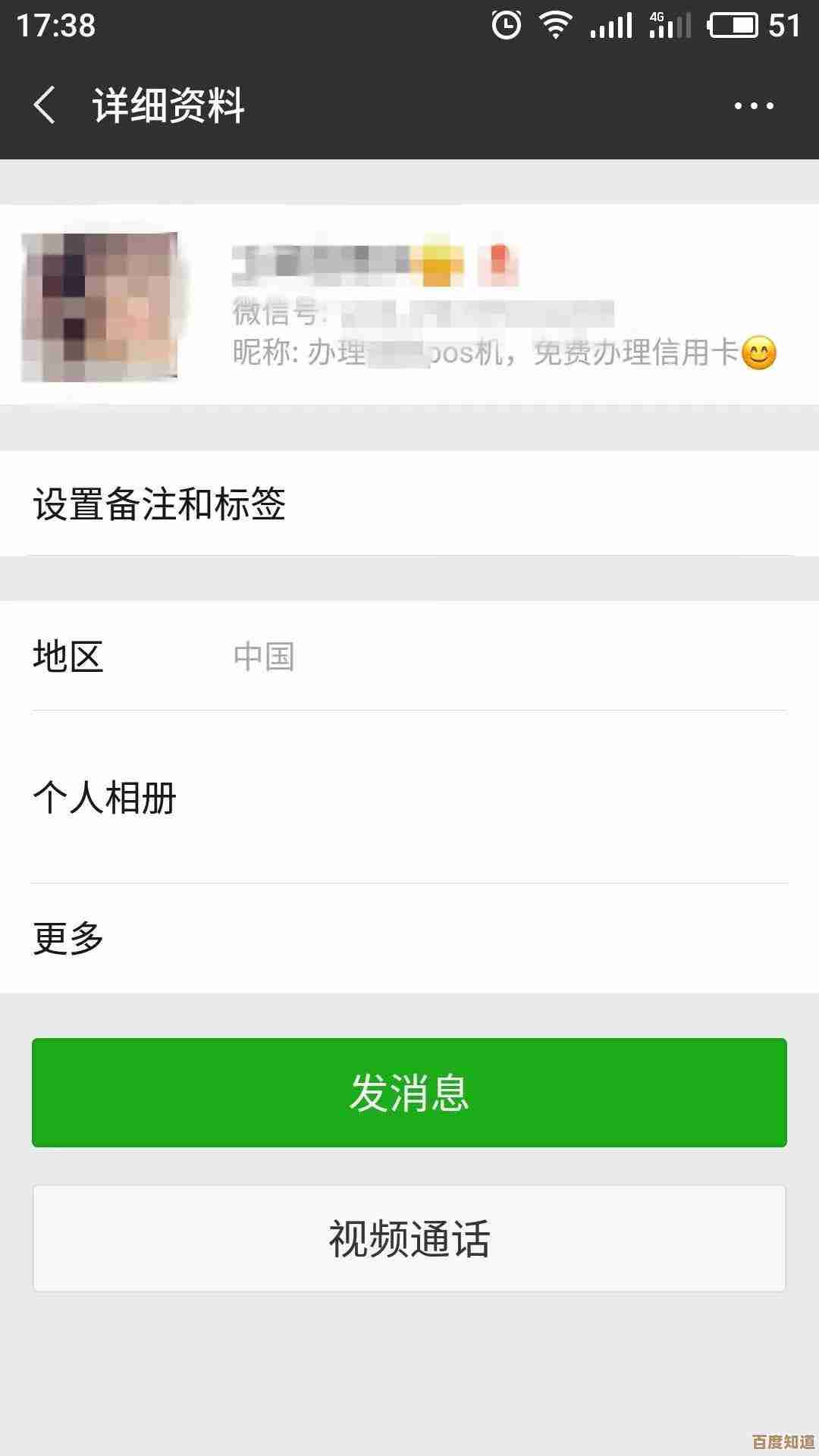Open the 个人相册 album row
The image size is (819, 1456).
[409, 797]
